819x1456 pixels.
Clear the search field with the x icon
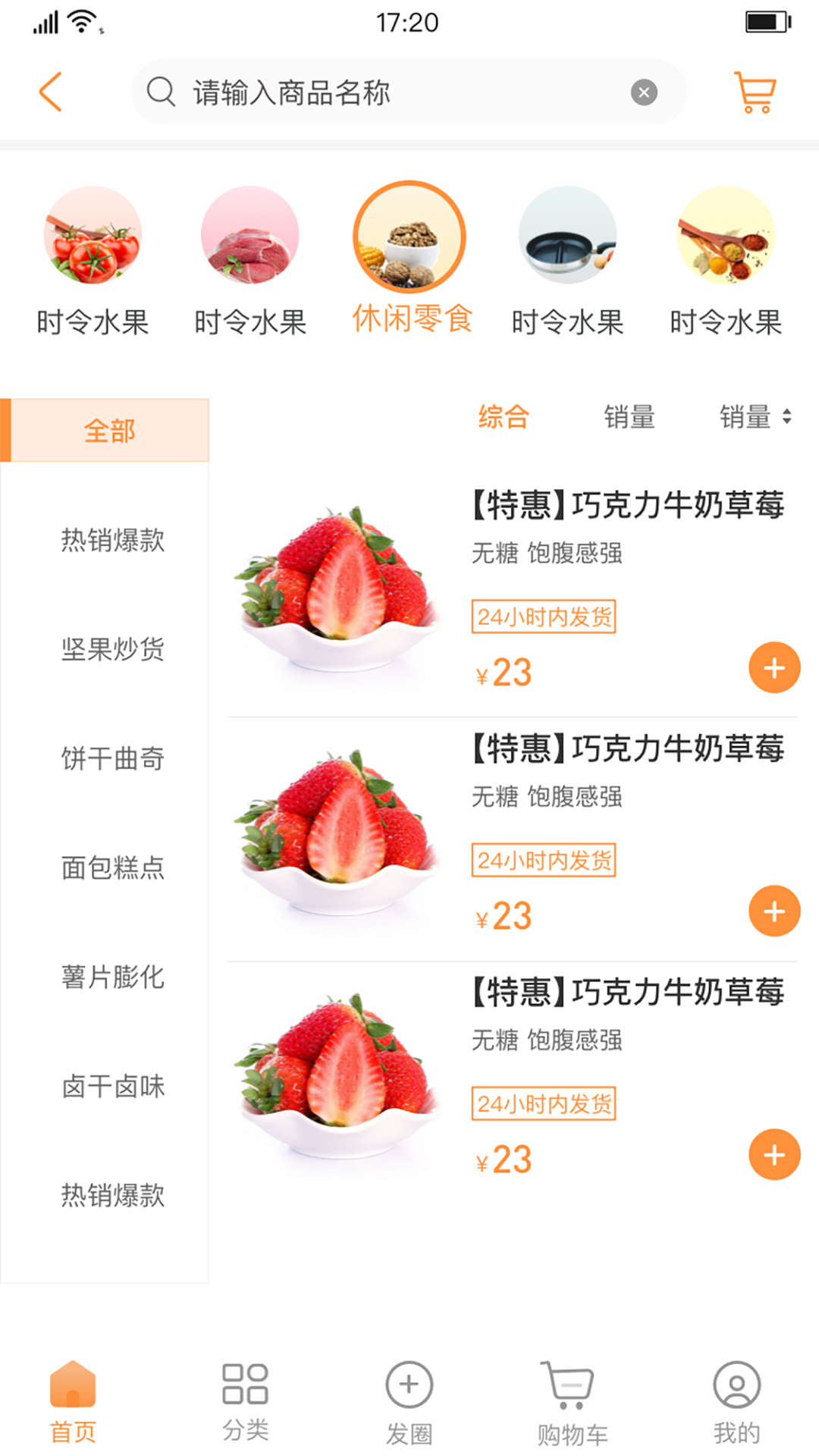pyautogui.click(x=643, y=92)
